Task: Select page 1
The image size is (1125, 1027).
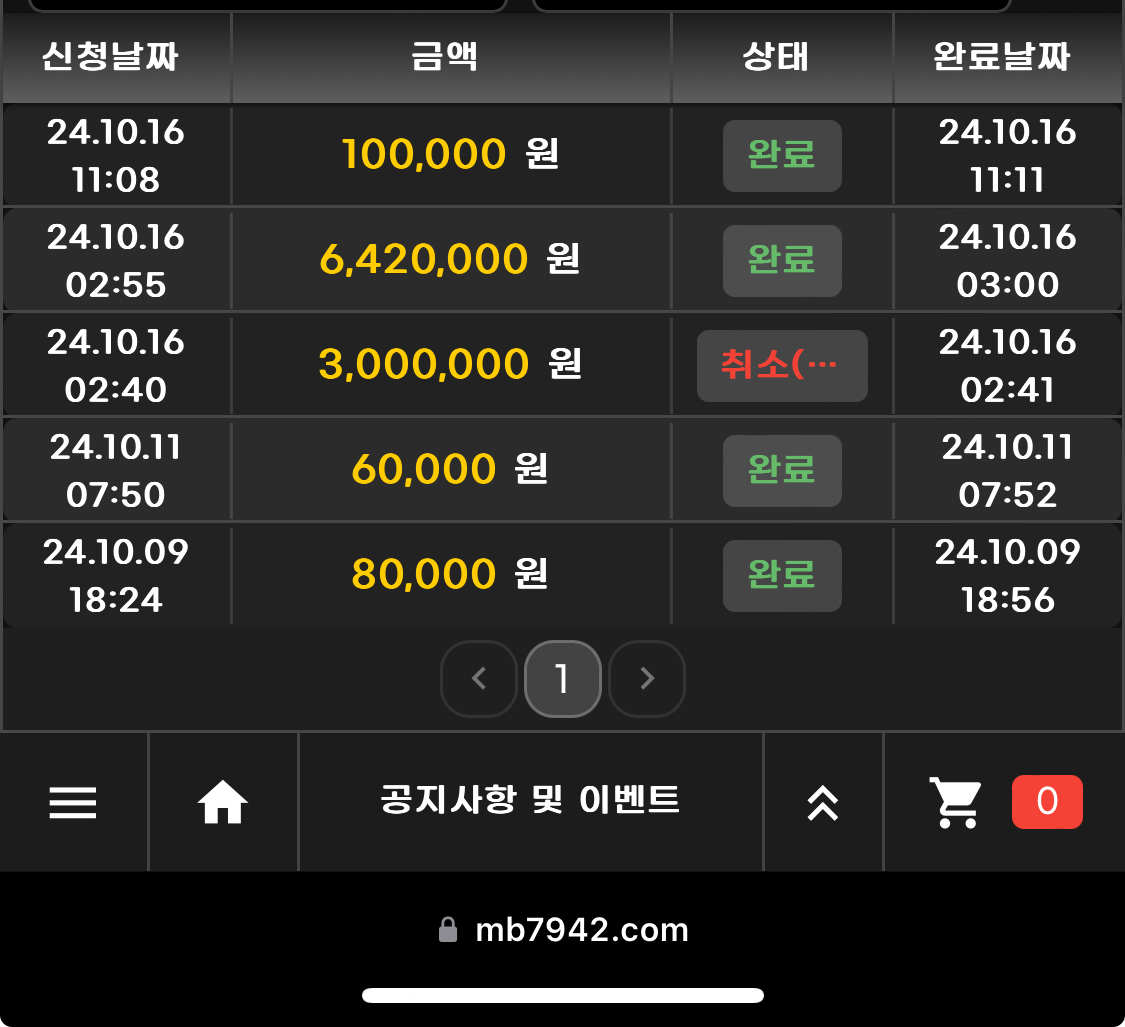Action: click(x=562, y=679)
